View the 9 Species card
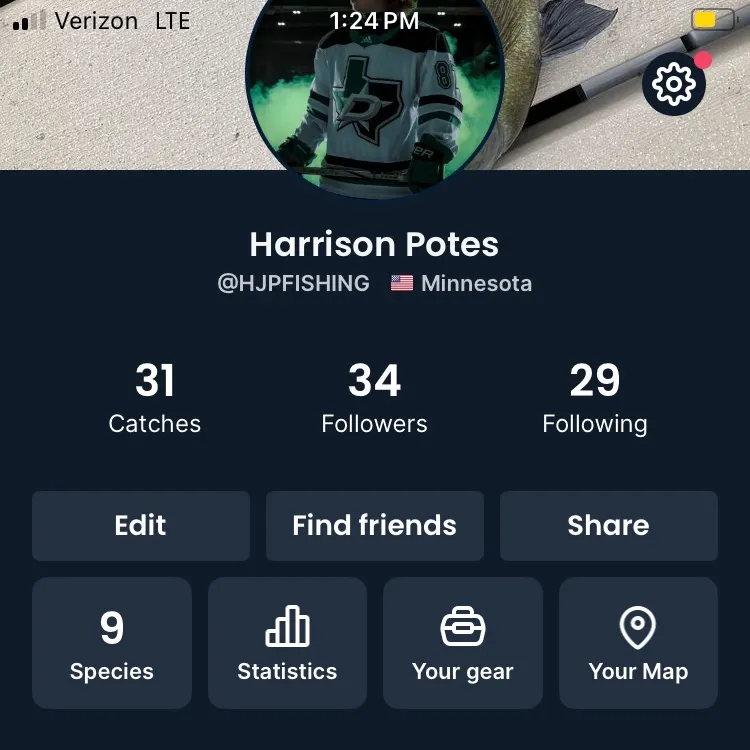Screen dimensions: 750x750 [112, 642]
